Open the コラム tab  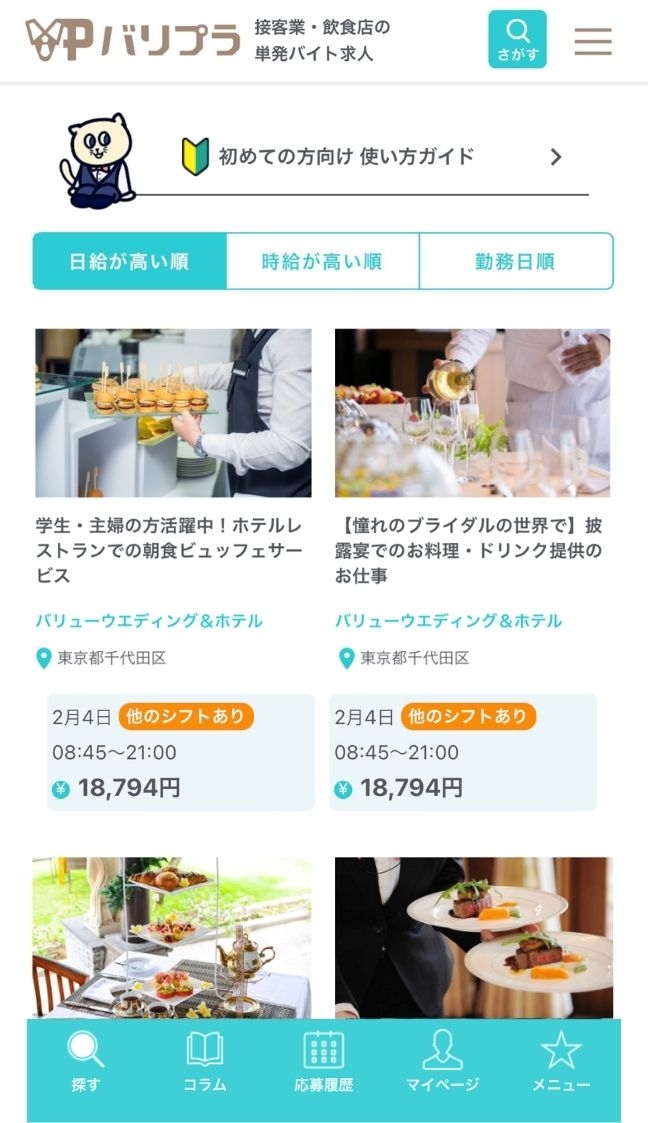[205, 1063]
